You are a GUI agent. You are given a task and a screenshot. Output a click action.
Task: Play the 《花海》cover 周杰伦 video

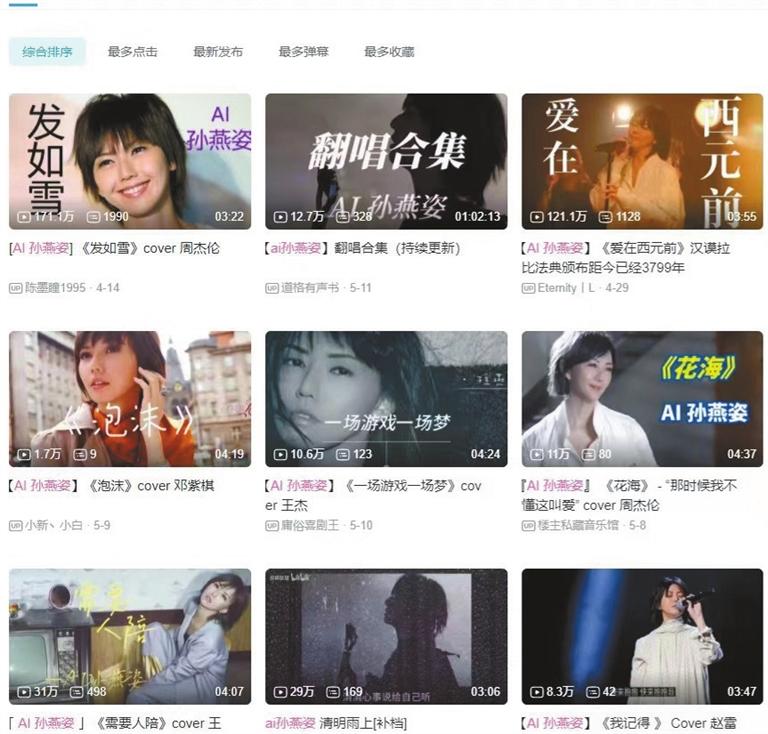(642, 399)
